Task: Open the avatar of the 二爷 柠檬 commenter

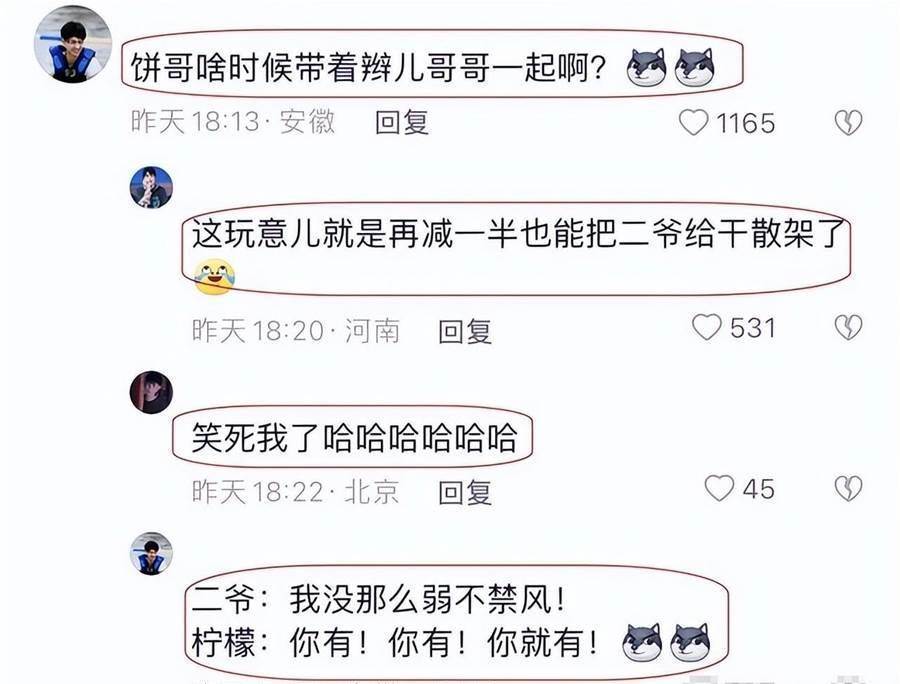Action: [151, 553]
